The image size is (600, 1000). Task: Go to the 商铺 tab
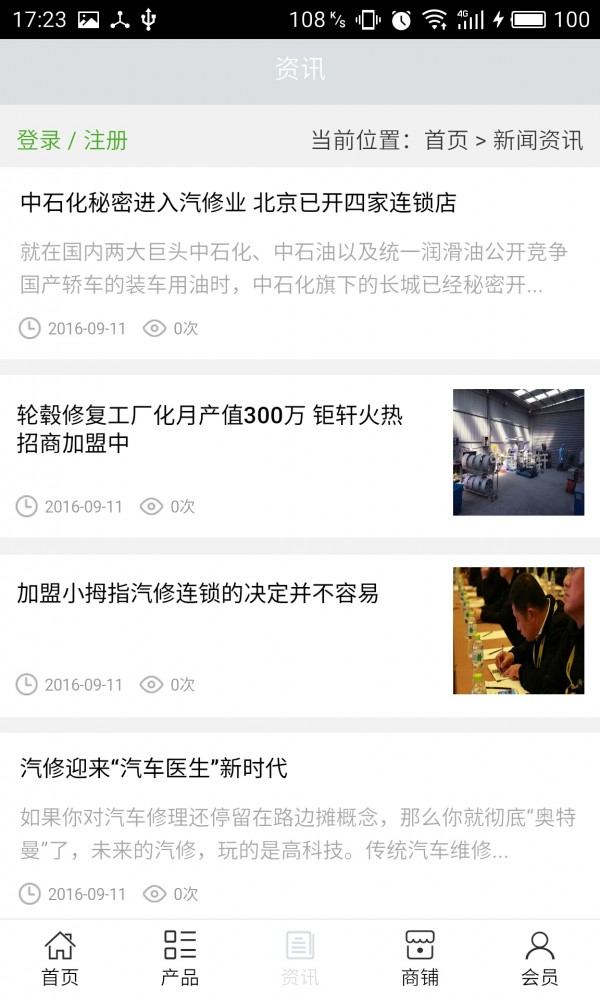[x=420, y=958]
